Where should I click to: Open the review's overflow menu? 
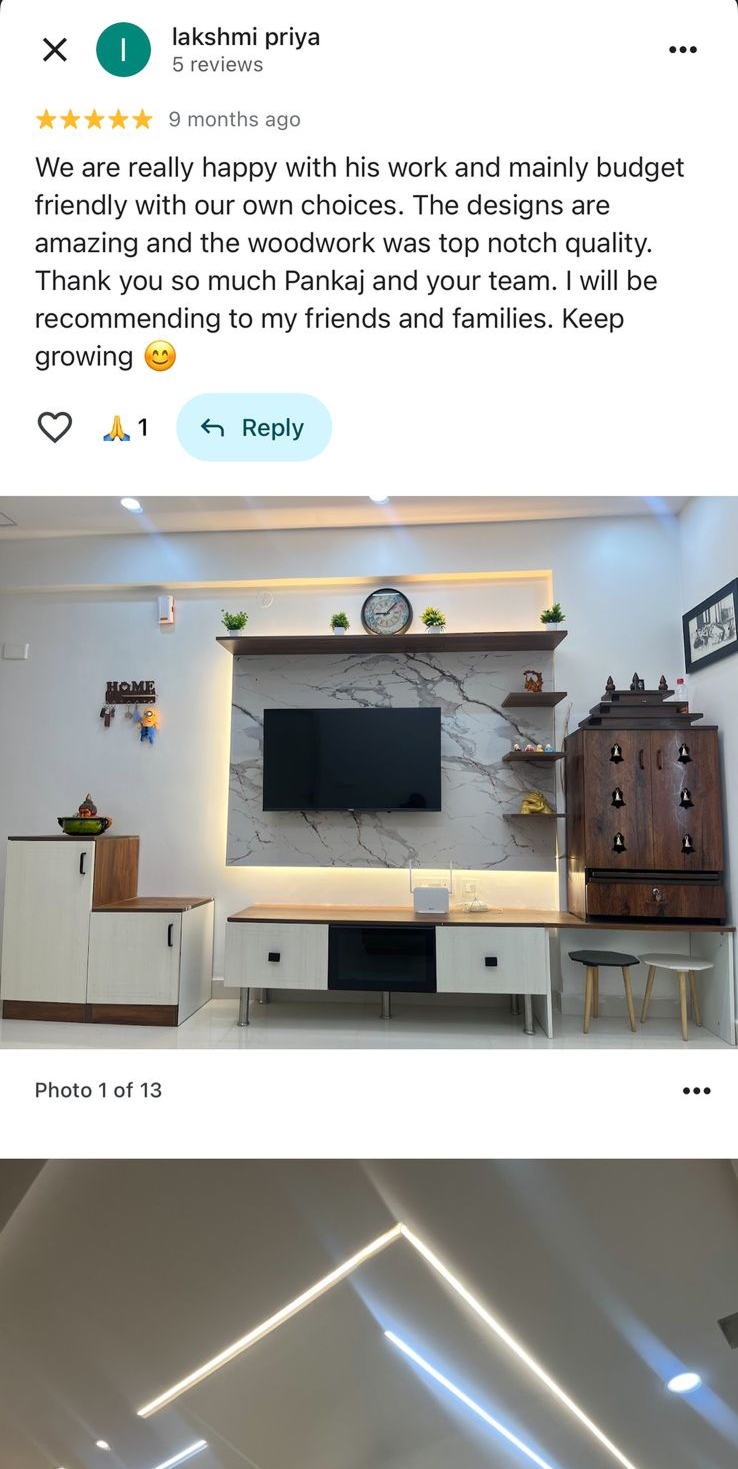pyautogui.click(x=682, y=49)
